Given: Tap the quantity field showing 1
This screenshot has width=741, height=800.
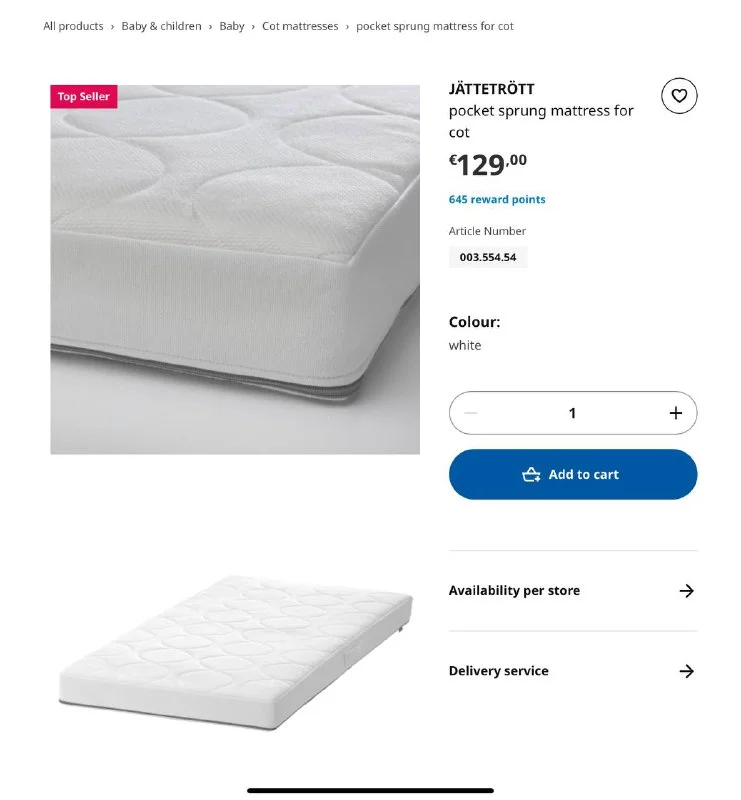Looking at the screenshot, I should pos(572,413).
